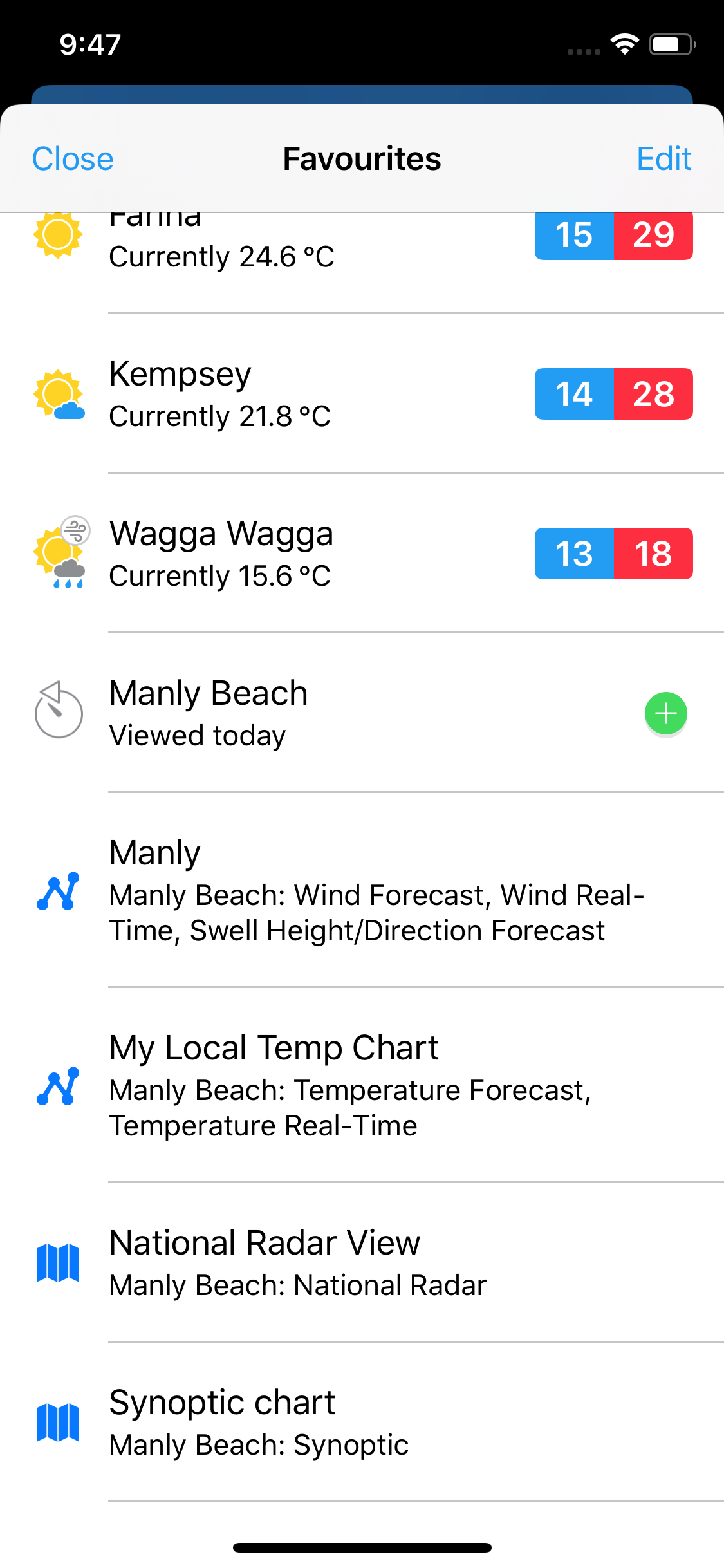Screen dimensions: 724x1568
Task: Open the Manly wind and swell chart
Action: [362, 890]
